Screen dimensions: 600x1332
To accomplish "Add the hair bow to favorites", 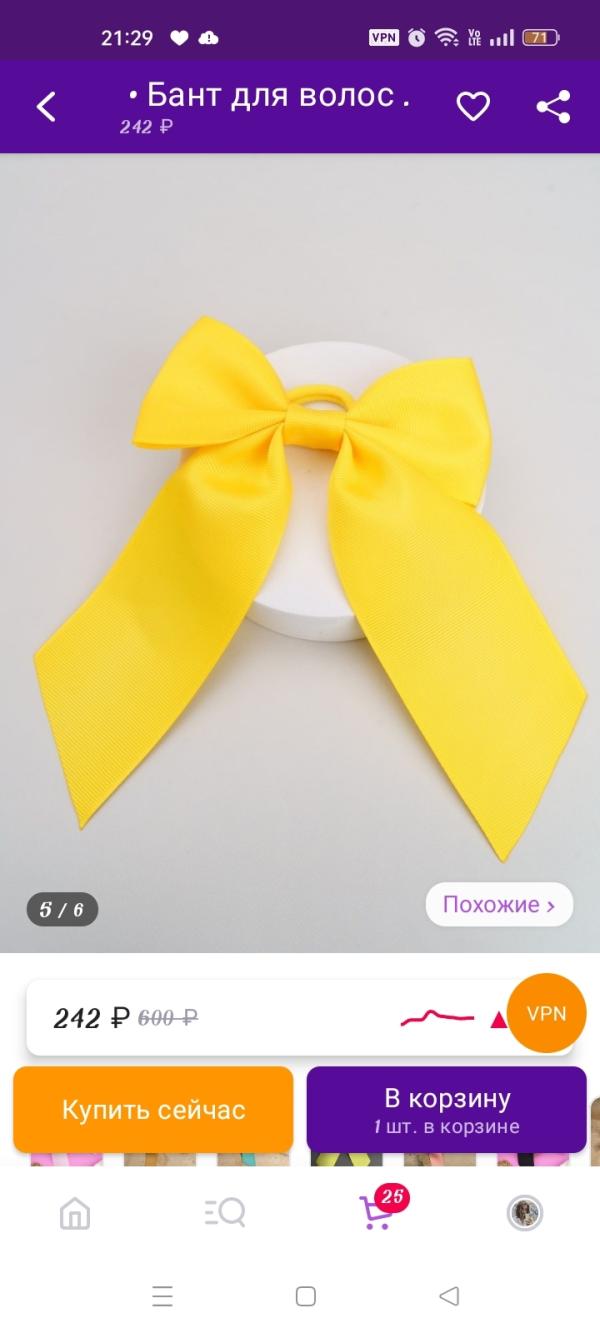I will tap(473, 106).
